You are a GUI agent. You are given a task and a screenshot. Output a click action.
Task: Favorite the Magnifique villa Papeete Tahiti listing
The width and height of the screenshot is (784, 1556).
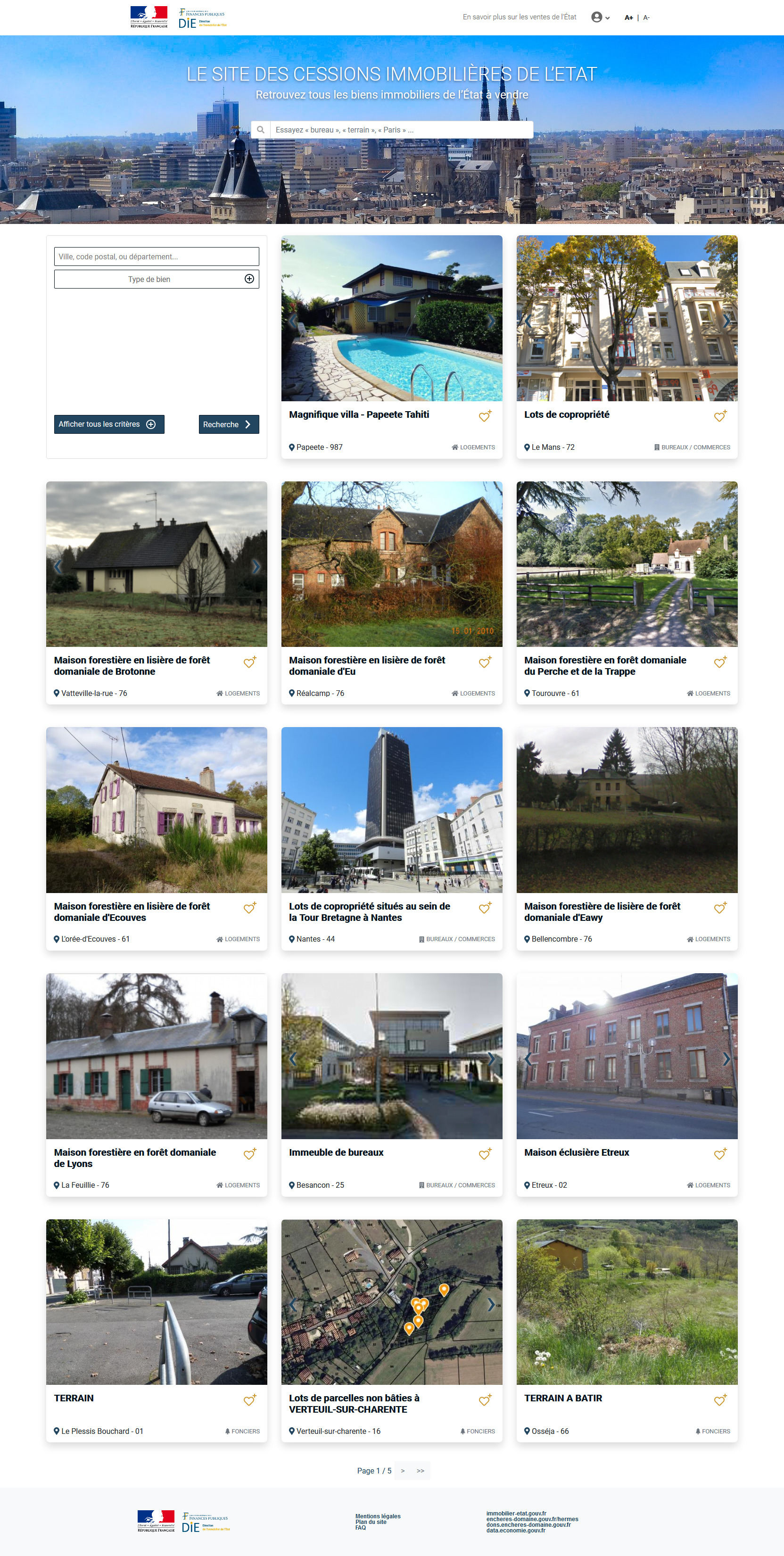point(485,416)
